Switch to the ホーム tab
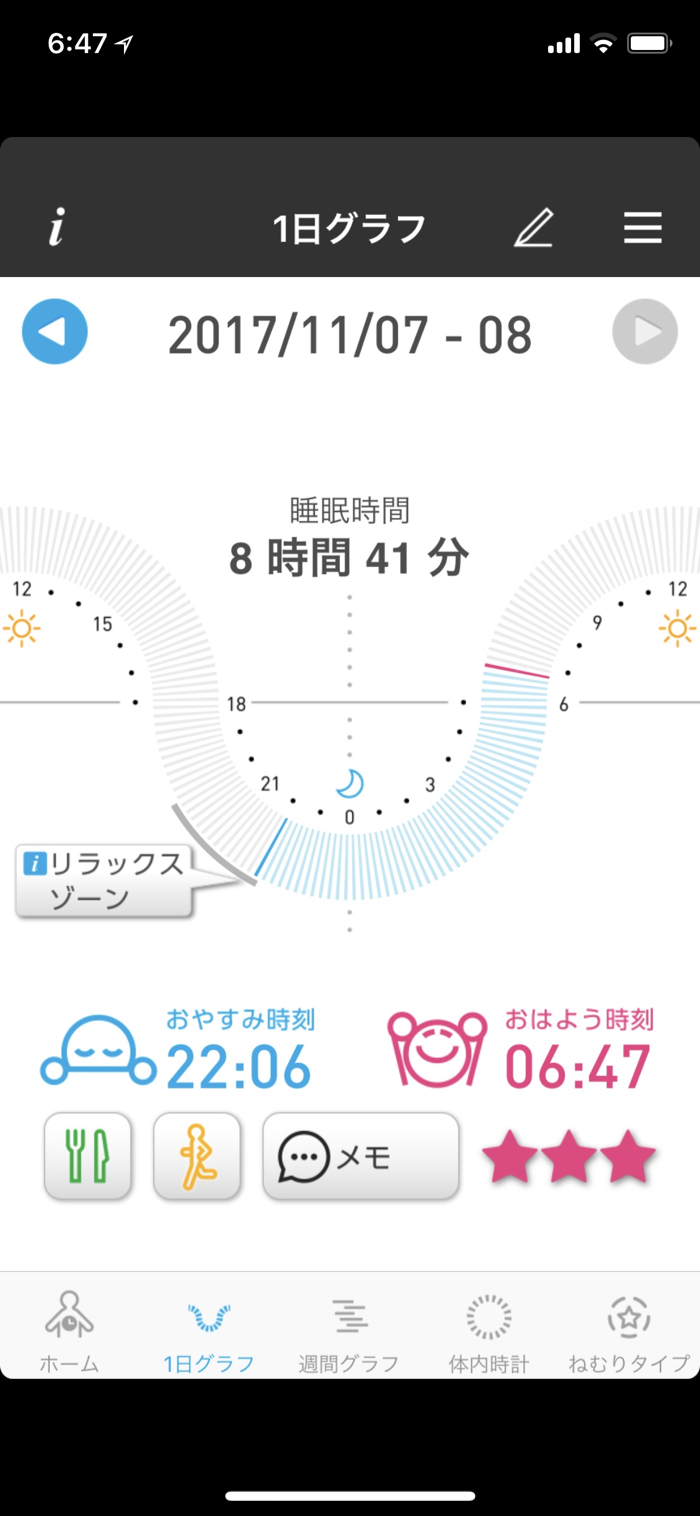Image resolution: width=700 pixels, height=1516 pixels. tap(69, 1331)
